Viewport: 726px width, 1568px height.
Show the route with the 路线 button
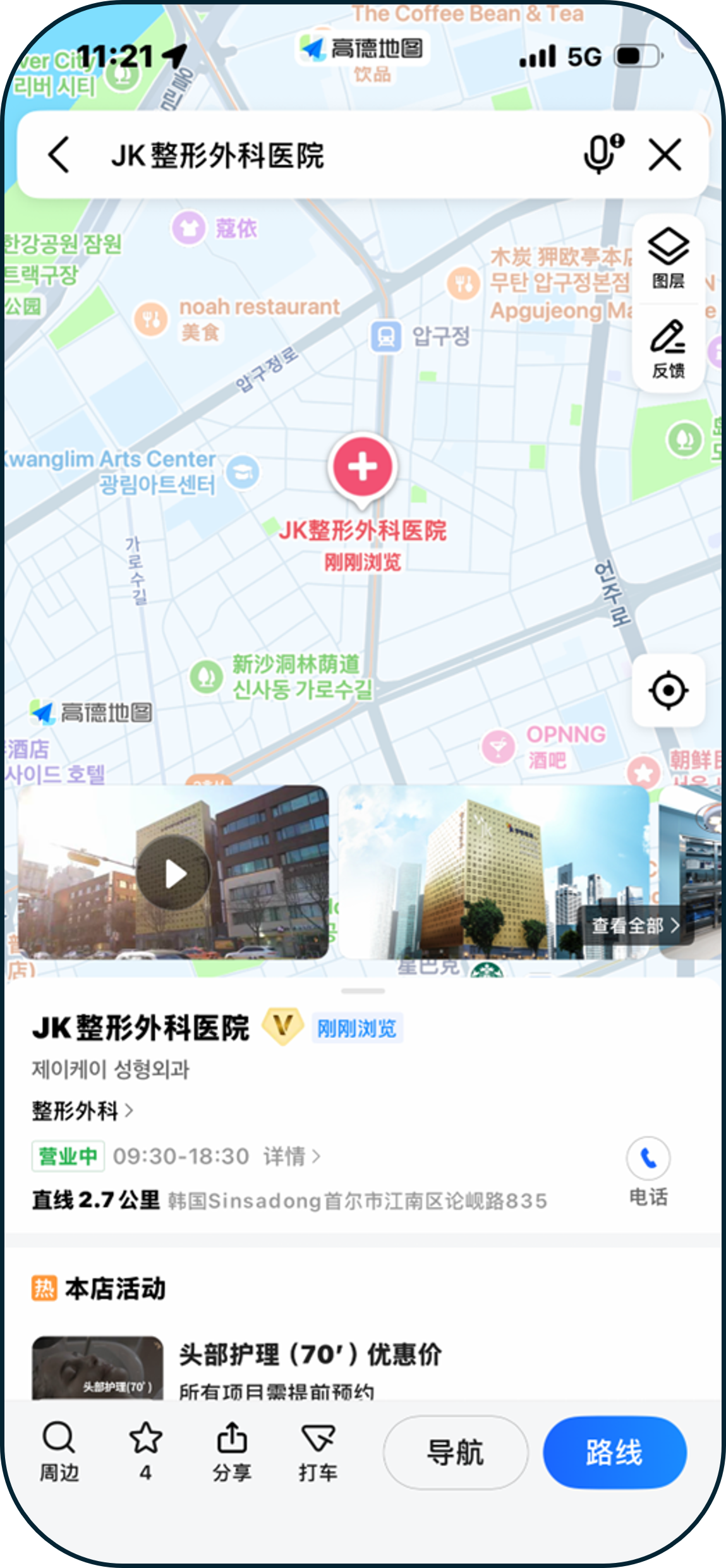[x=614, y=1452]
